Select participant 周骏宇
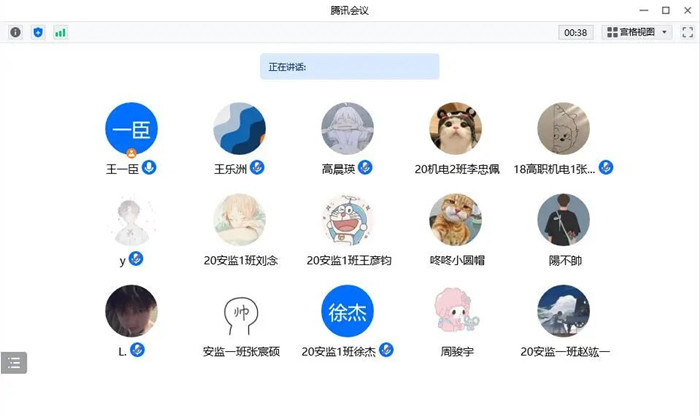 [x=455, y=311]
